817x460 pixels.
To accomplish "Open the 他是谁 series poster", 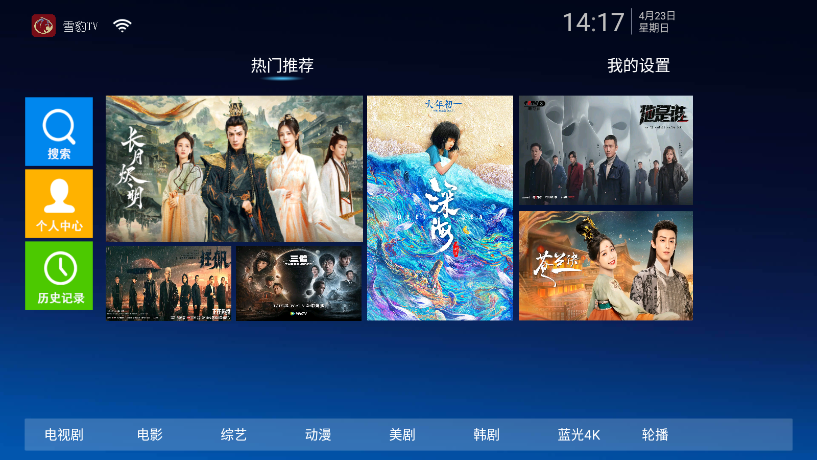I will (605, 150).
